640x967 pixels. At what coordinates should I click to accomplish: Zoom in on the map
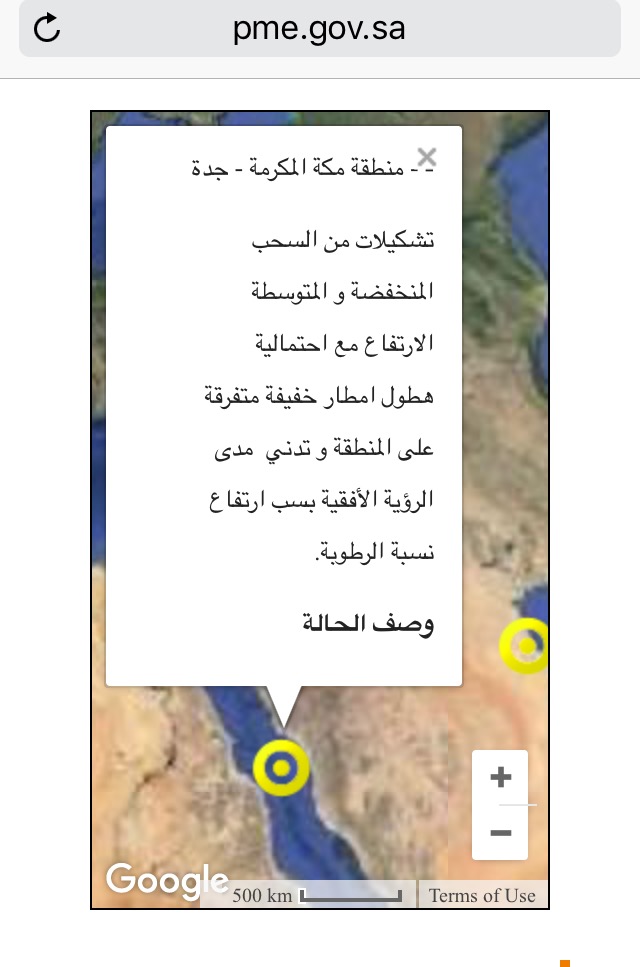click(x=501, y=777)
